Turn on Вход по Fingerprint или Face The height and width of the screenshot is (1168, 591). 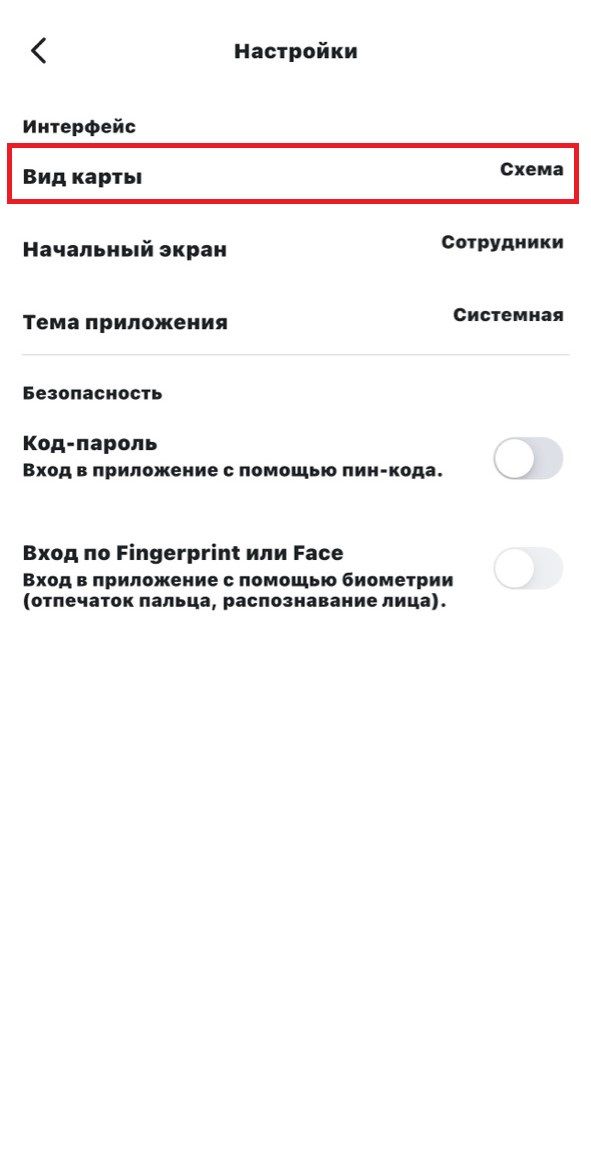pos(528,568)
